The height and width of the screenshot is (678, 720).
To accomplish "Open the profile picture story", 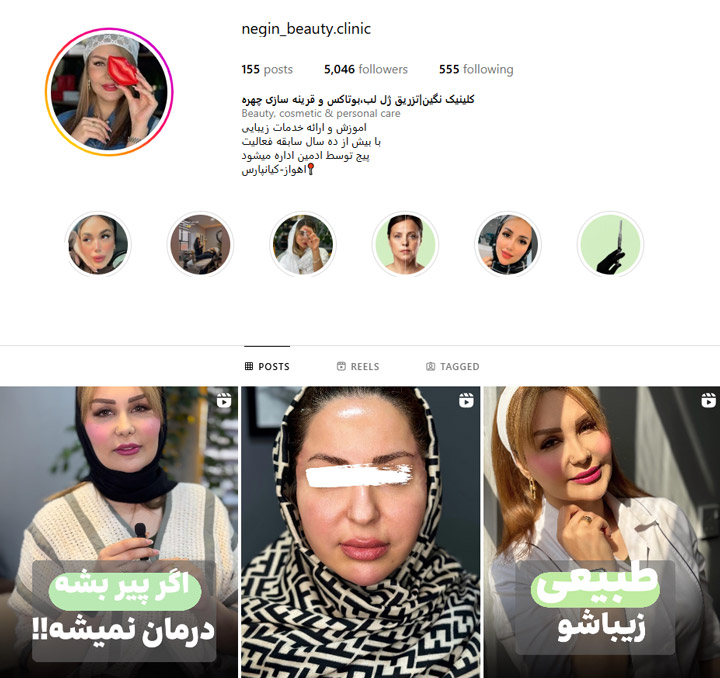I will click(109, 92).
